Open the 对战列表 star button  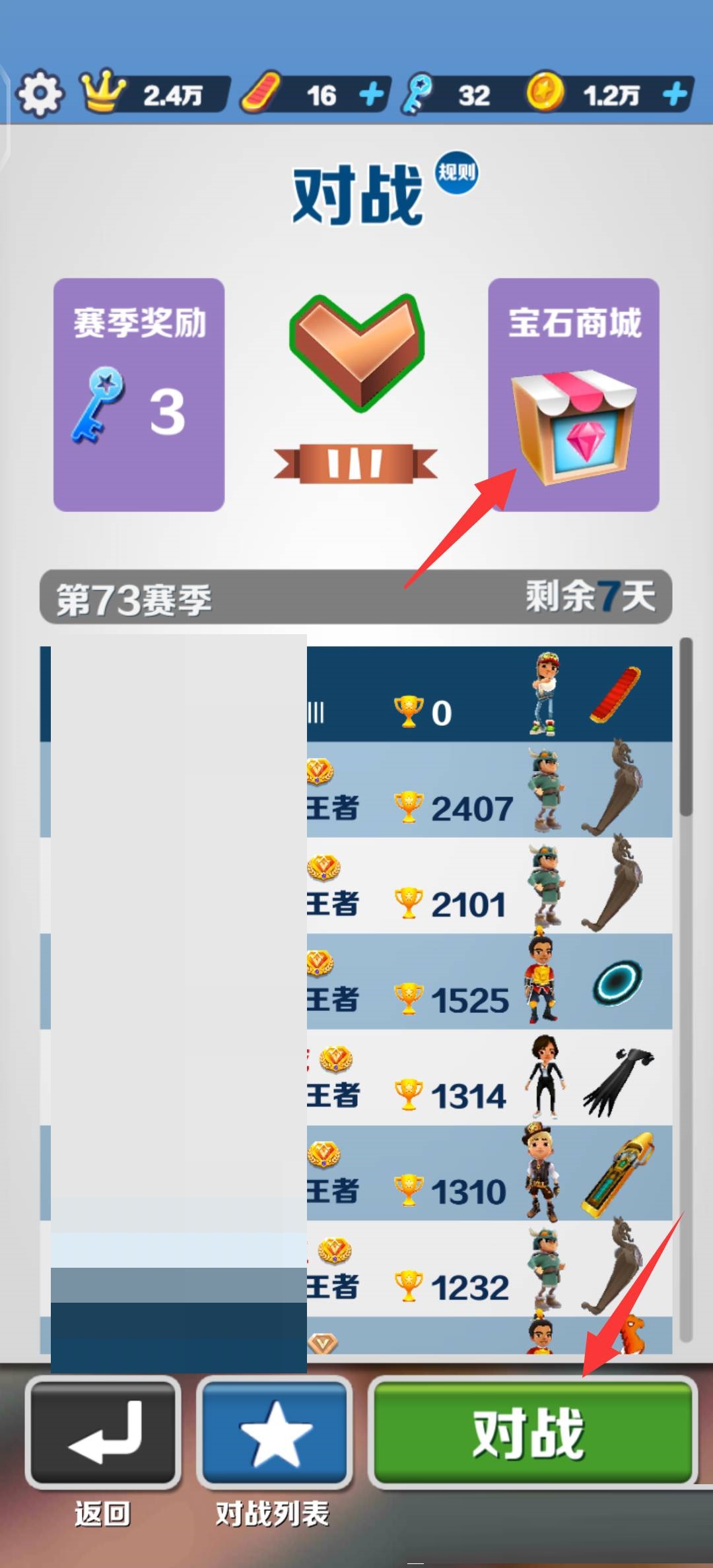[x=275, y=1433]
